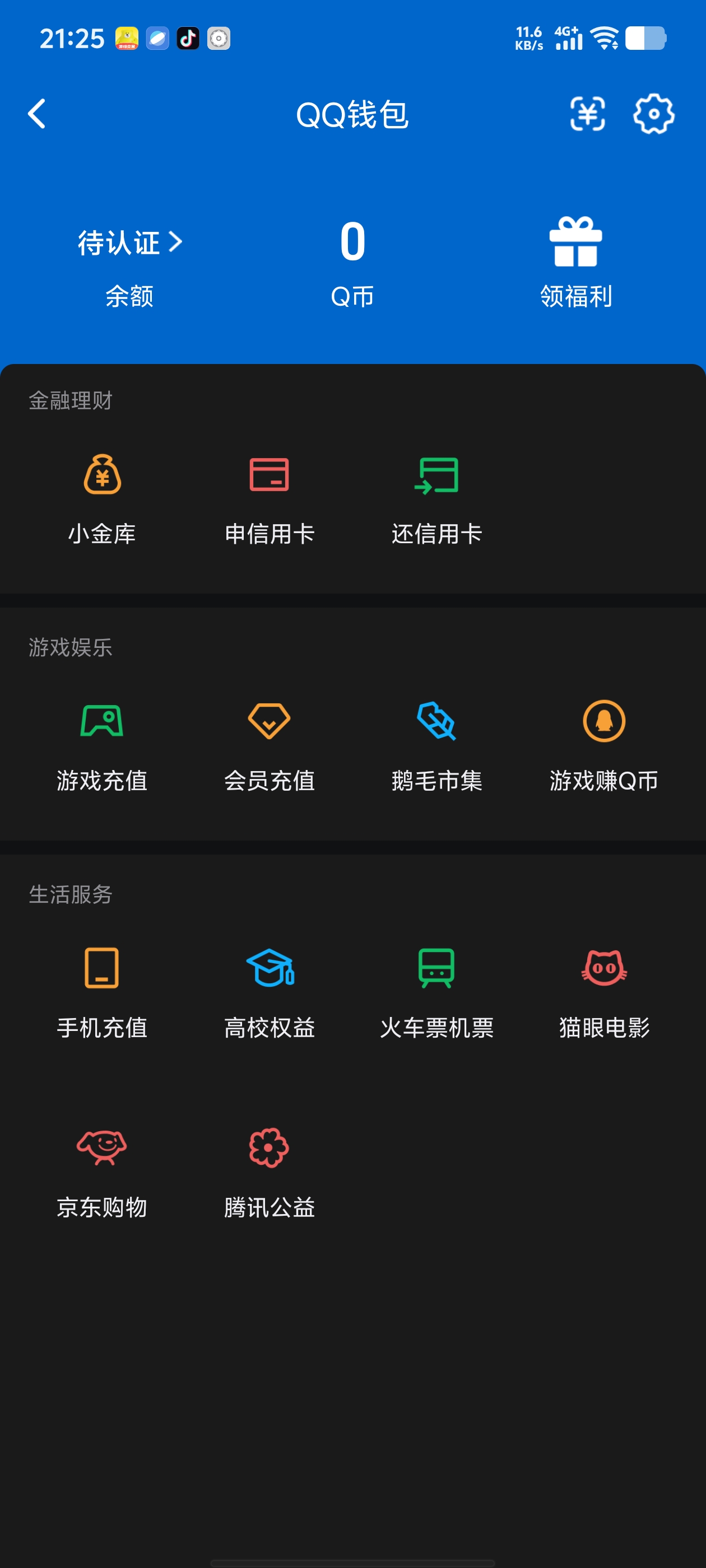Expand 待认证 verification details
The image size is (706, 1568).
128,242
